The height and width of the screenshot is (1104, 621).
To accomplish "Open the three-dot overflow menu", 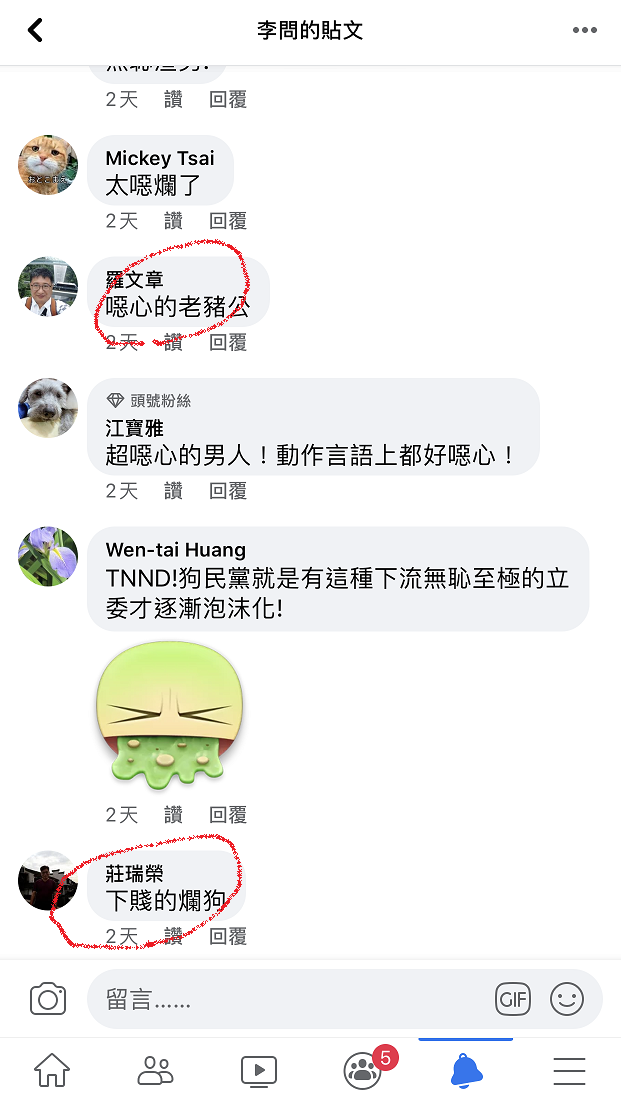I will (585, 30).
